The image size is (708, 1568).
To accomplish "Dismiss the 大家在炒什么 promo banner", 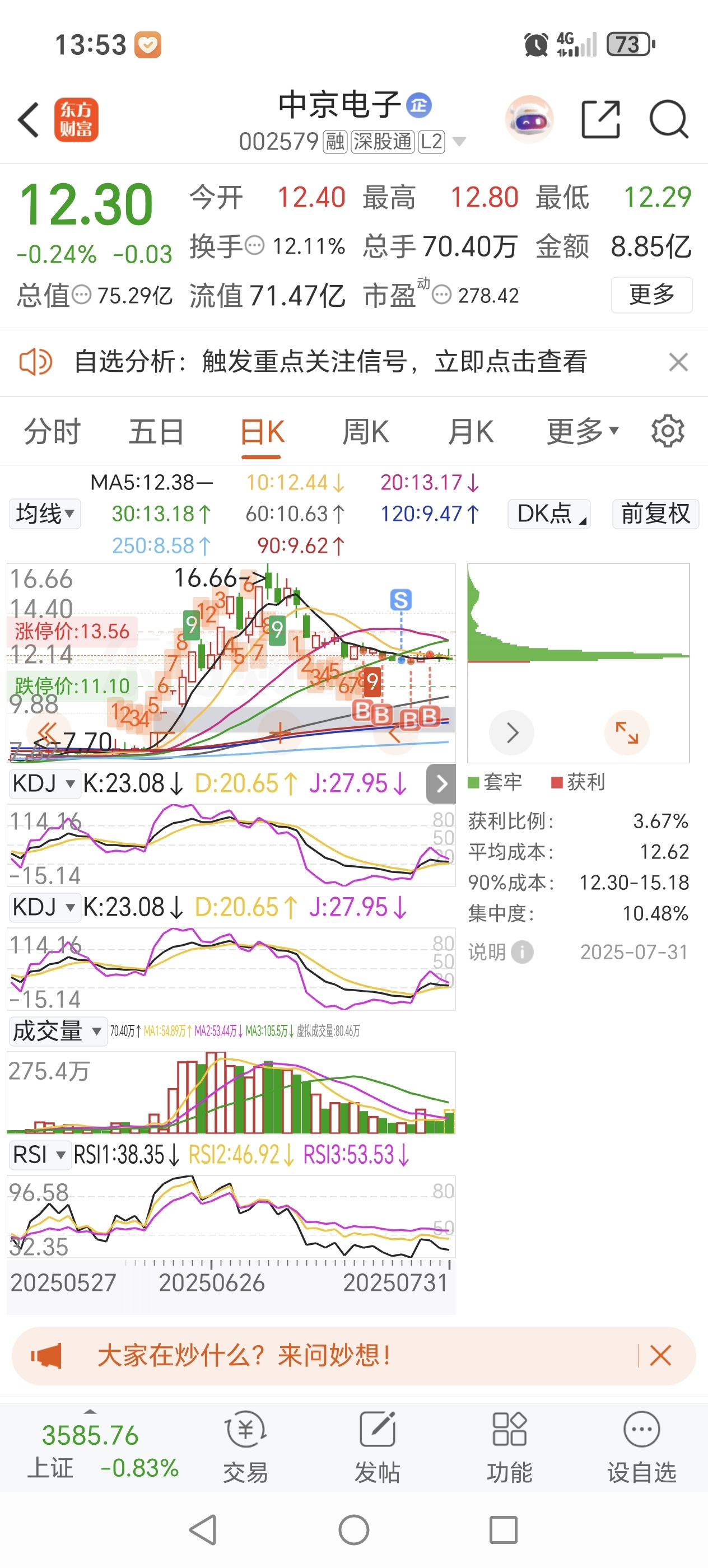I will coord(660,1356).
